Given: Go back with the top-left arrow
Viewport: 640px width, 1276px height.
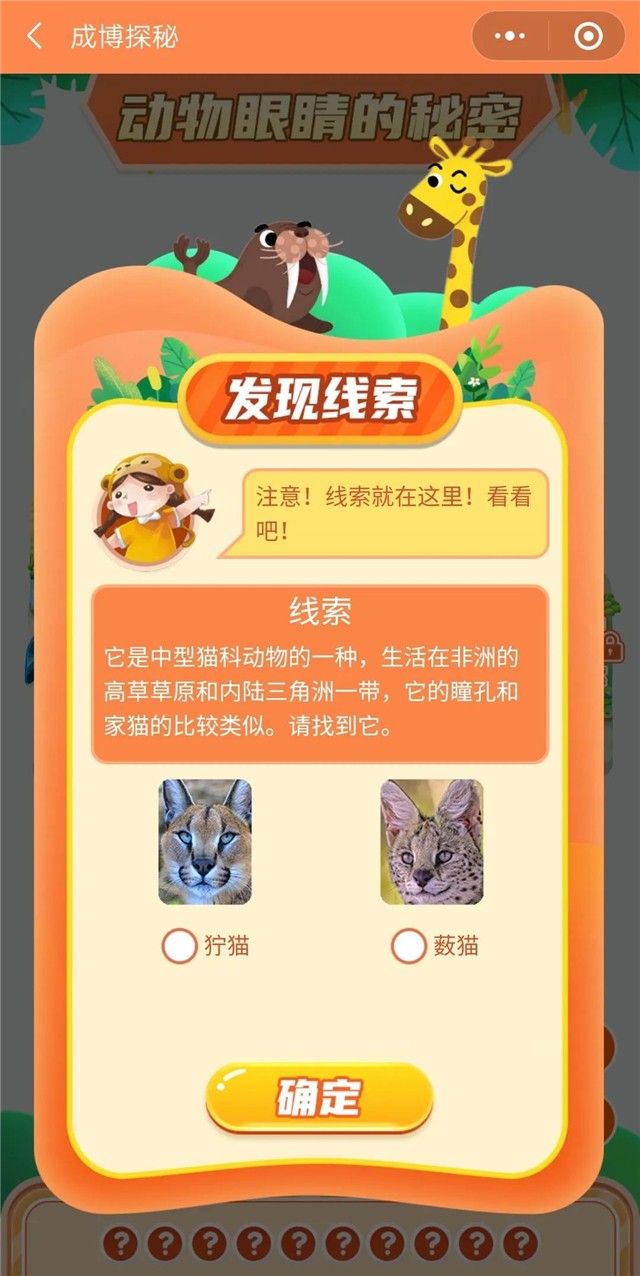Looking at the screenshot, I should [x=35, y=37].
